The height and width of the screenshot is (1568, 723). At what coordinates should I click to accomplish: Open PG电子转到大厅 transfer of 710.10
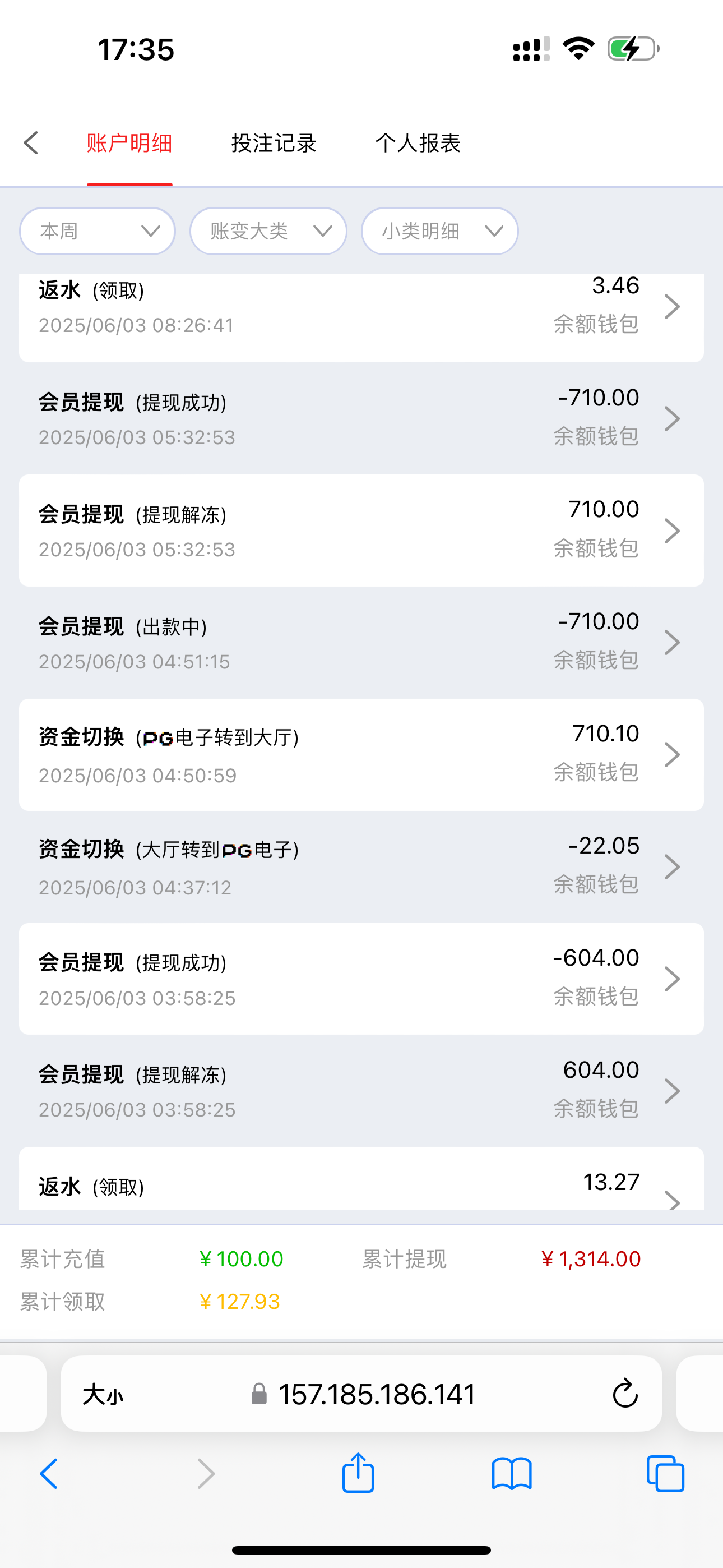pyautogui.click(x=361, y=754)
